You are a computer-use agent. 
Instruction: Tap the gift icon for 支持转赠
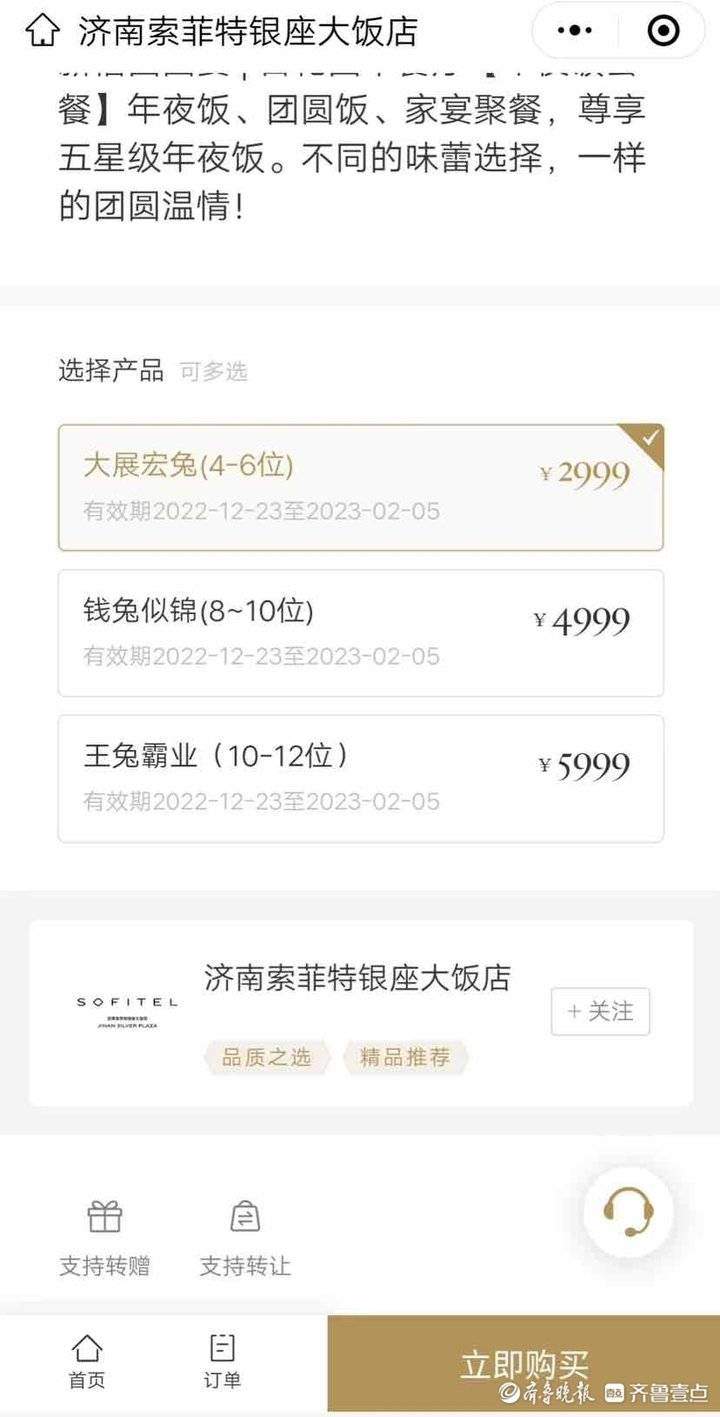pos(104,1217)
